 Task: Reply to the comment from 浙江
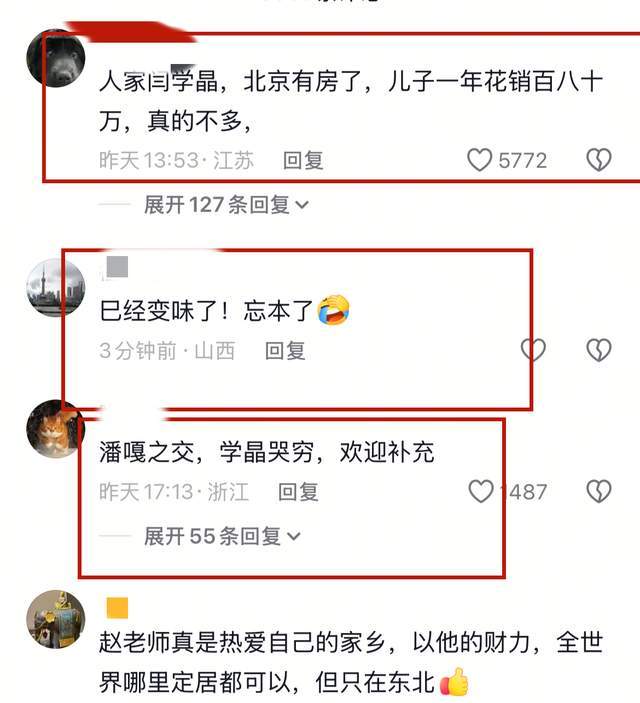298,492
